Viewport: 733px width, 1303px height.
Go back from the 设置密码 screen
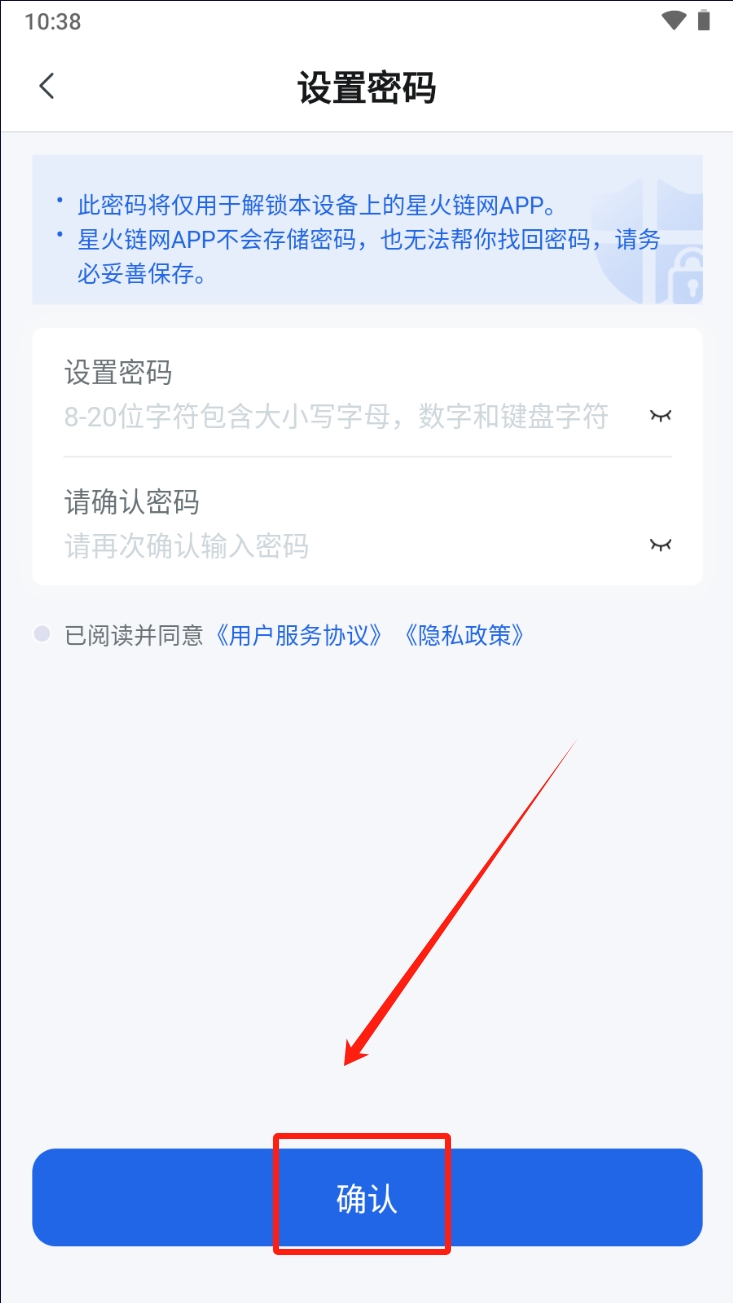click(46, 86)
